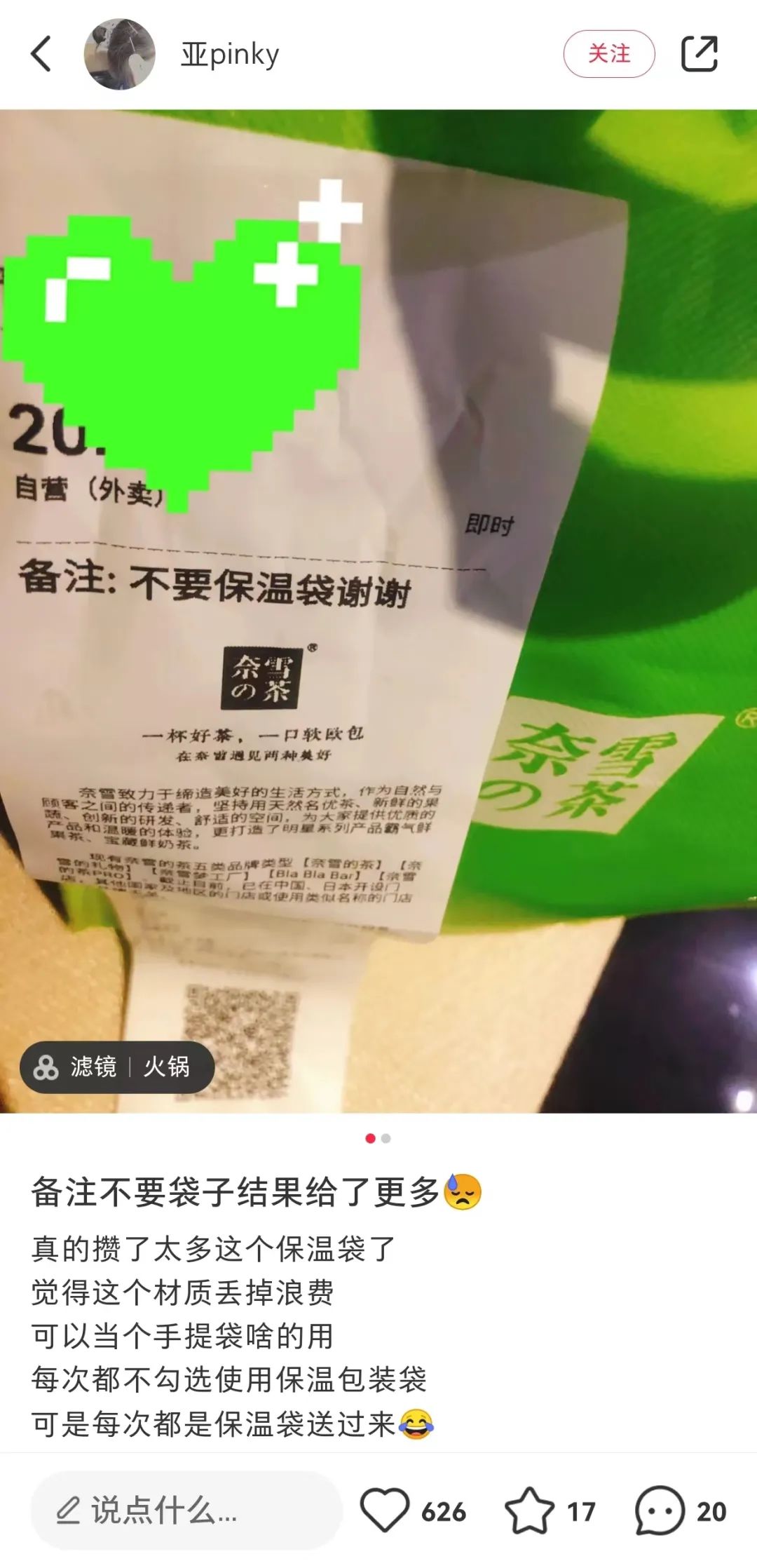Follow the author with 关注 button
Screen dimensions: 757x1568
coord(608,54)
